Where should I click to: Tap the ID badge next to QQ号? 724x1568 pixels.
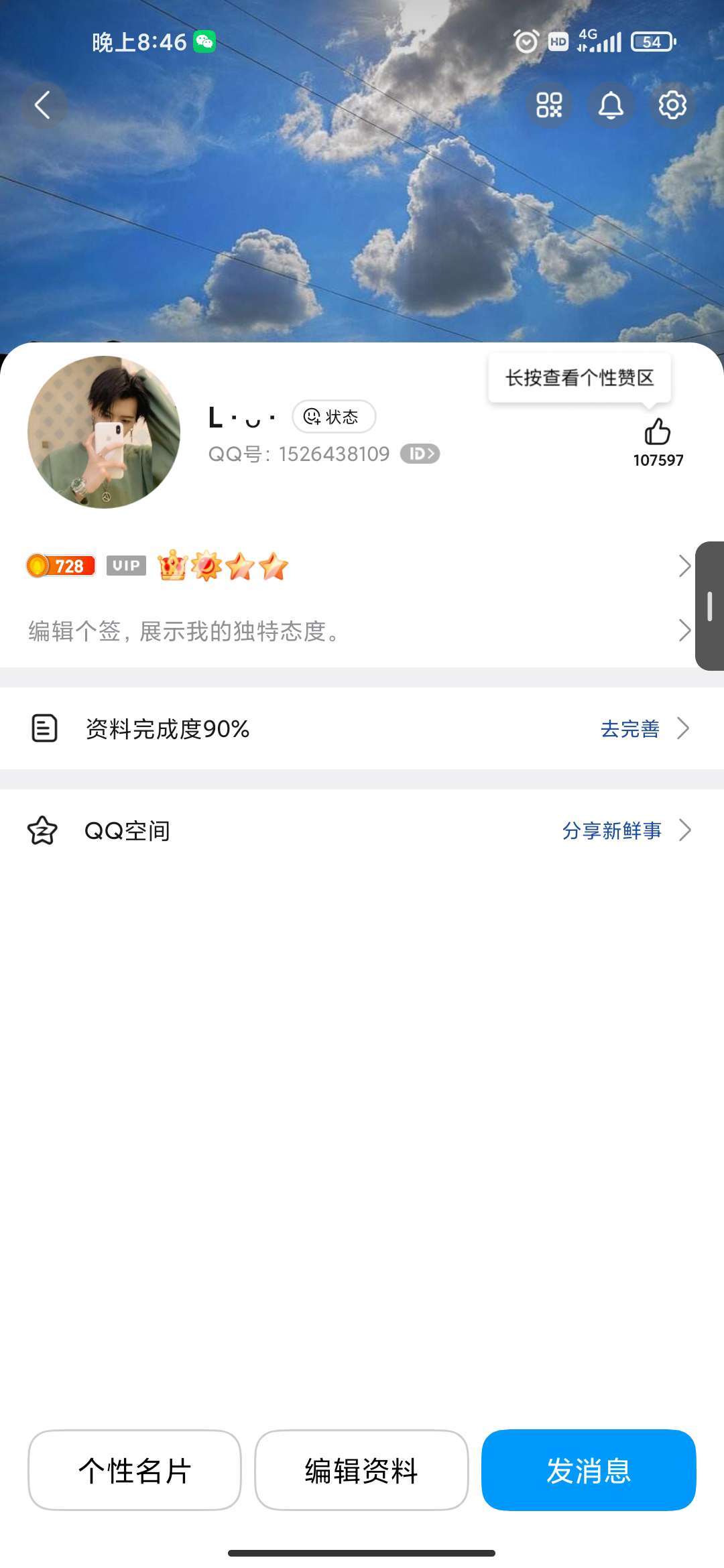click(x=420, y=454)
